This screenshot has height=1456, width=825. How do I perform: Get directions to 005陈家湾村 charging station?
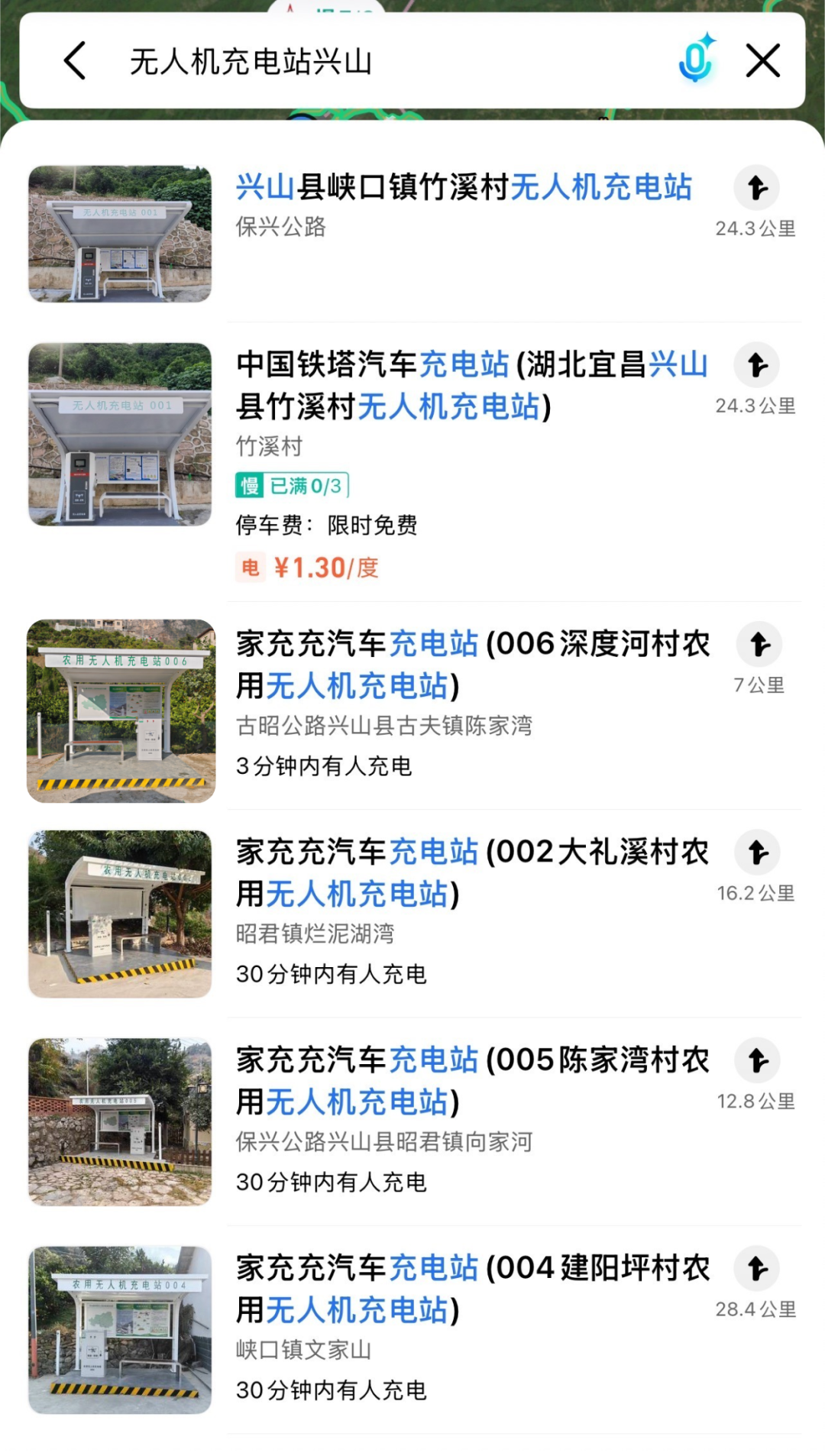tap(757, 1060)
